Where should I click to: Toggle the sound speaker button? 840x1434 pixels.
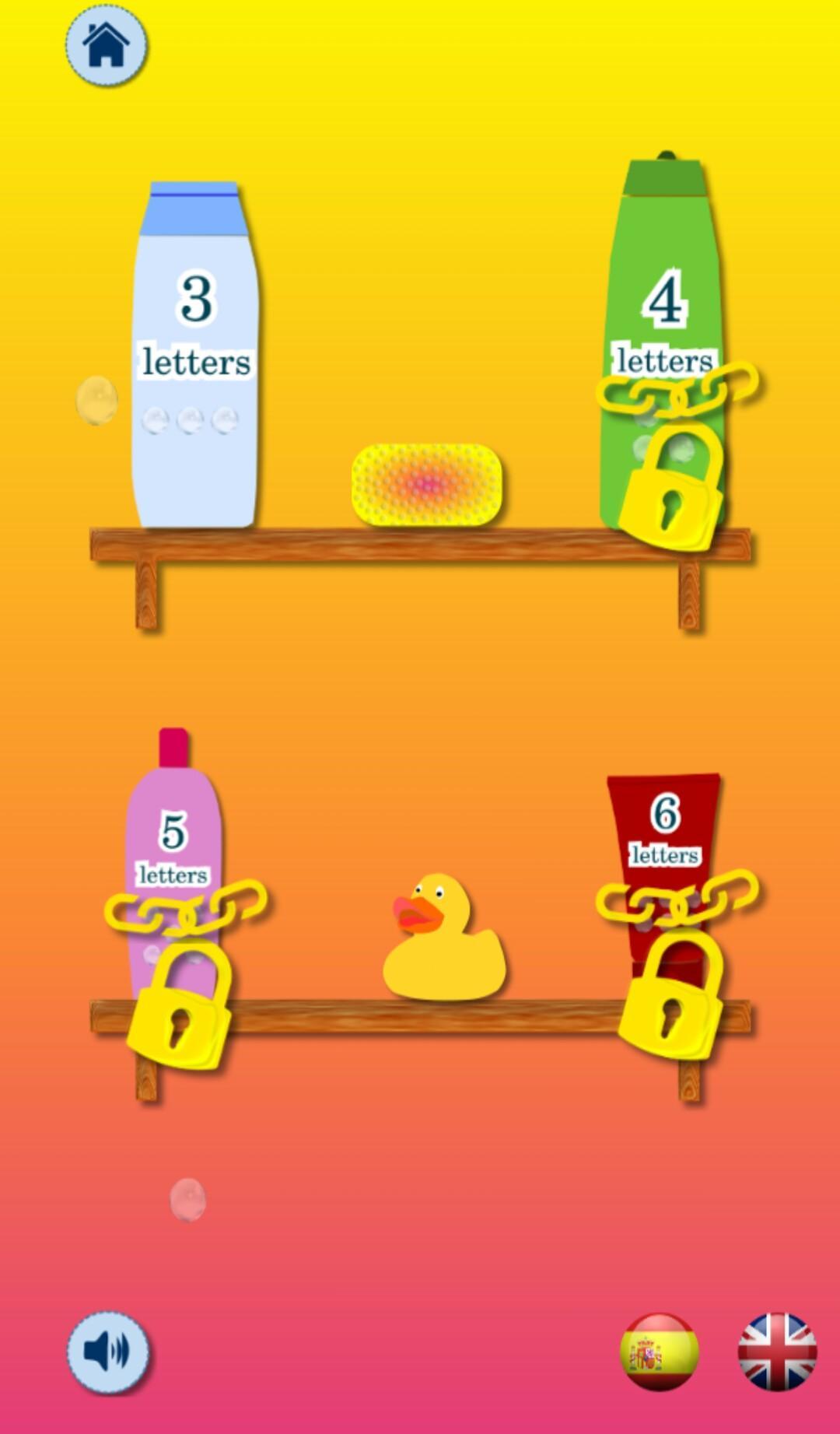(107, 1352)
